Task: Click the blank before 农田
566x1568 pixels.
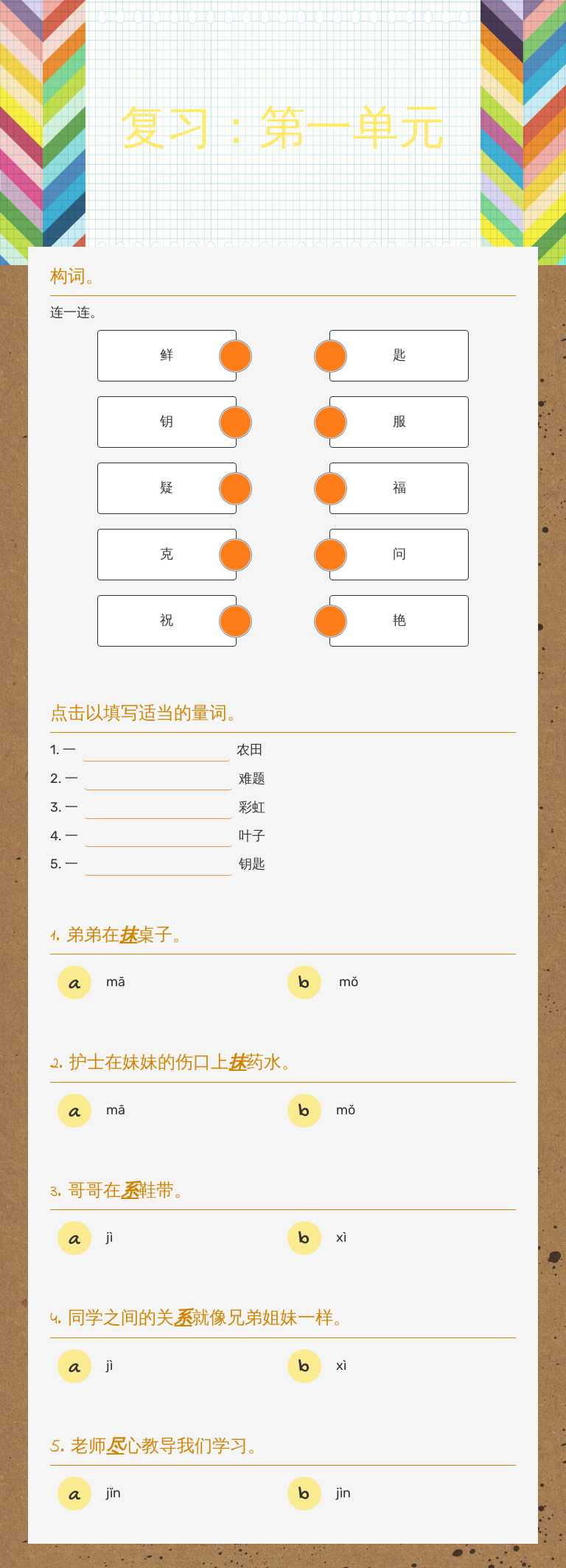Action: [x=158, y=750]
